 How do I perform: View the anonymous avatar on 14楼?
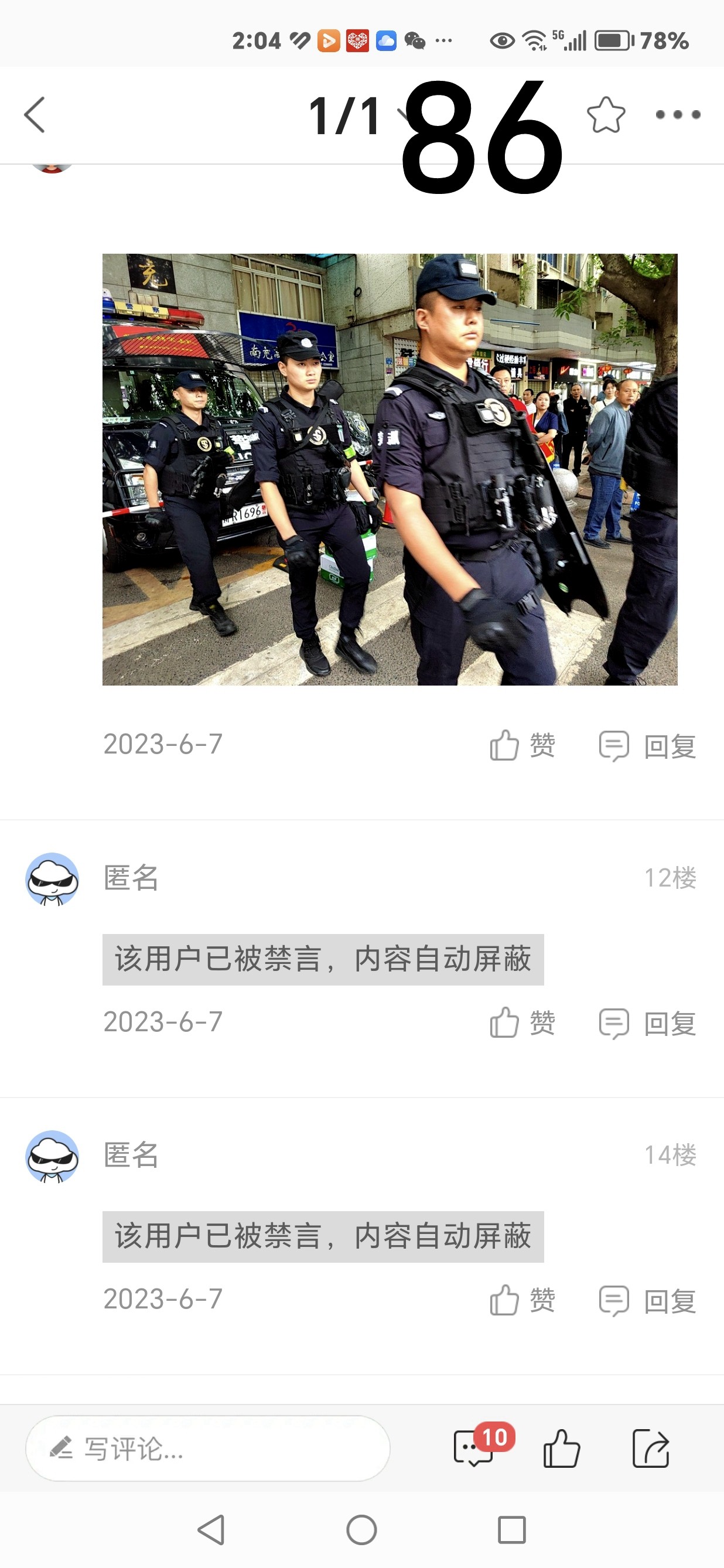52,1156
